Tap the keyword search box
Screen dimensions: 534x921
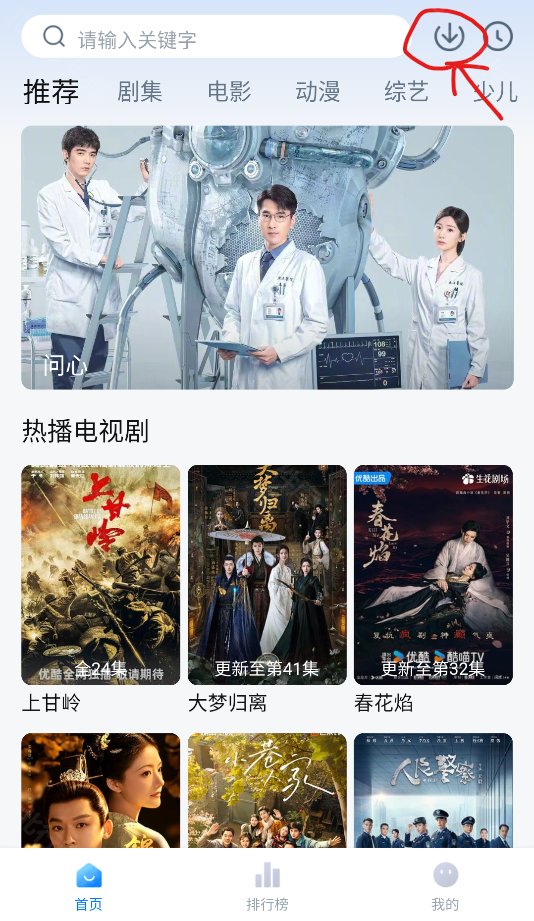coord(216,37)
